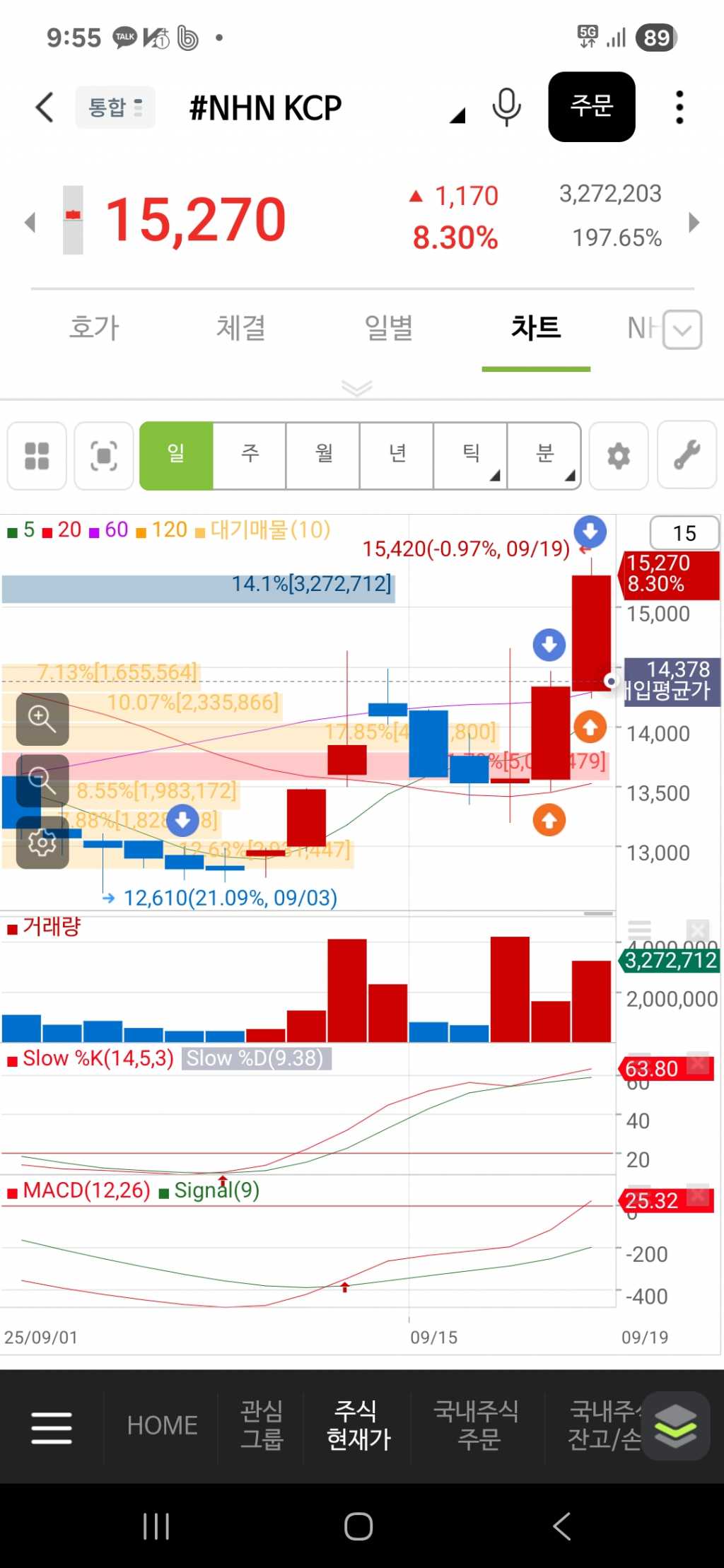Open the 주문 order button
The width and height of the screenshot is (724, 1568).
[x=591, y=107]
